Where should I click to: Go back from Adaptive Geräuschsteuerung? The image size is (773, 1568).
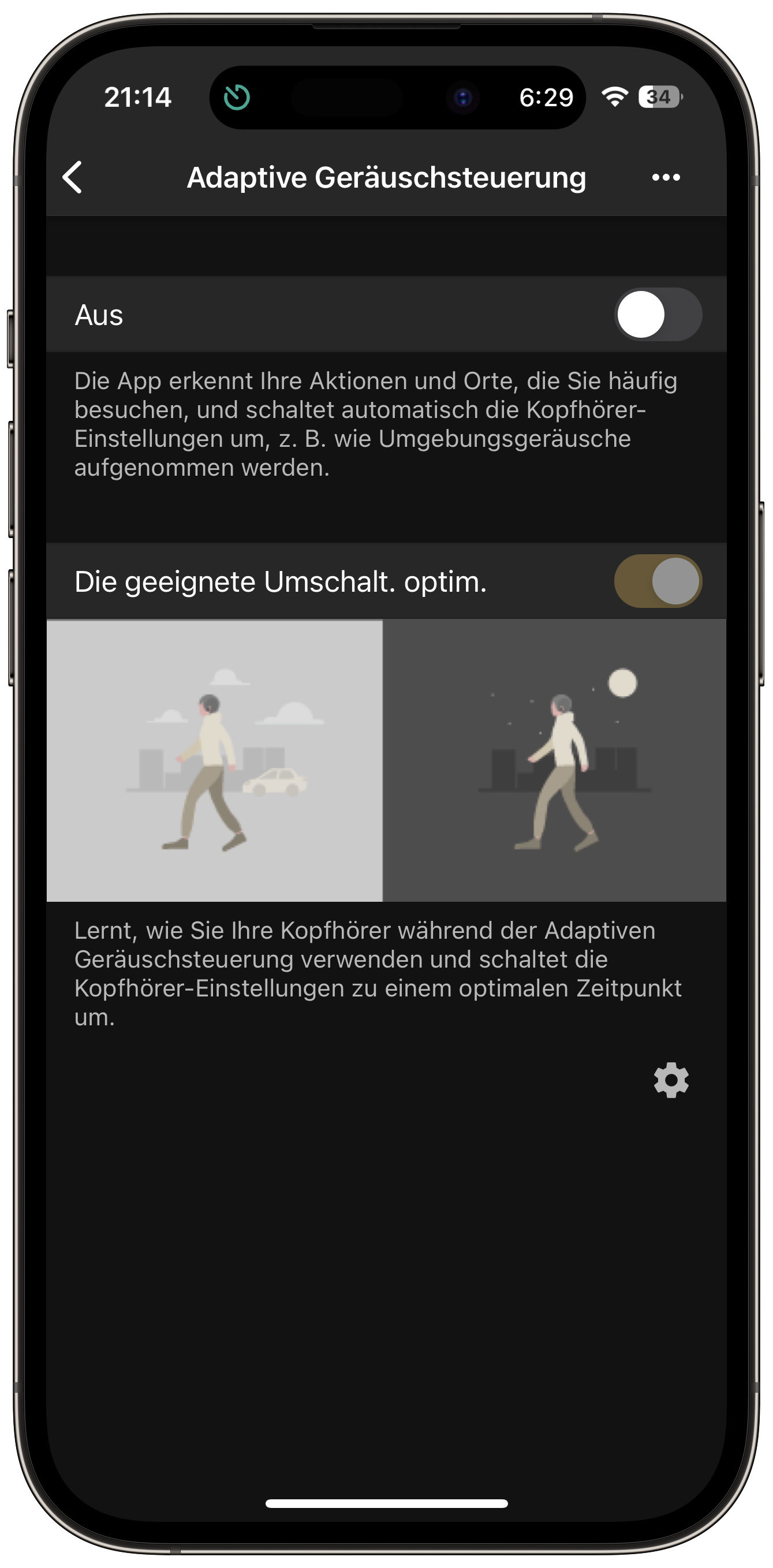[72, 177]
